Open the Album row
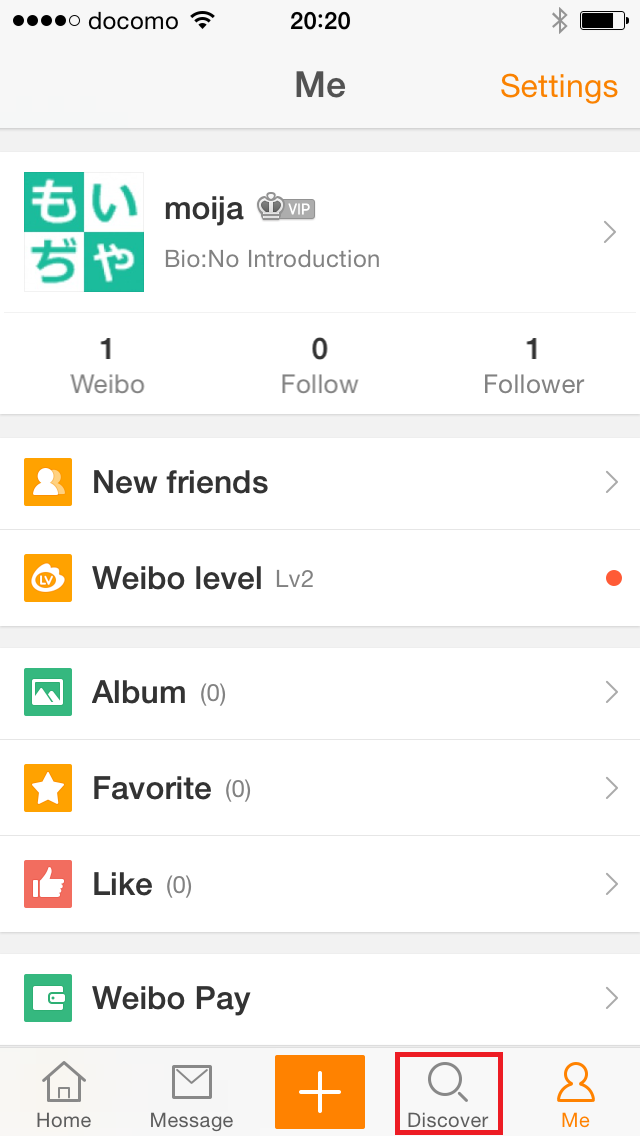This screenshot has height=1136, width=640. pos(320,693)
